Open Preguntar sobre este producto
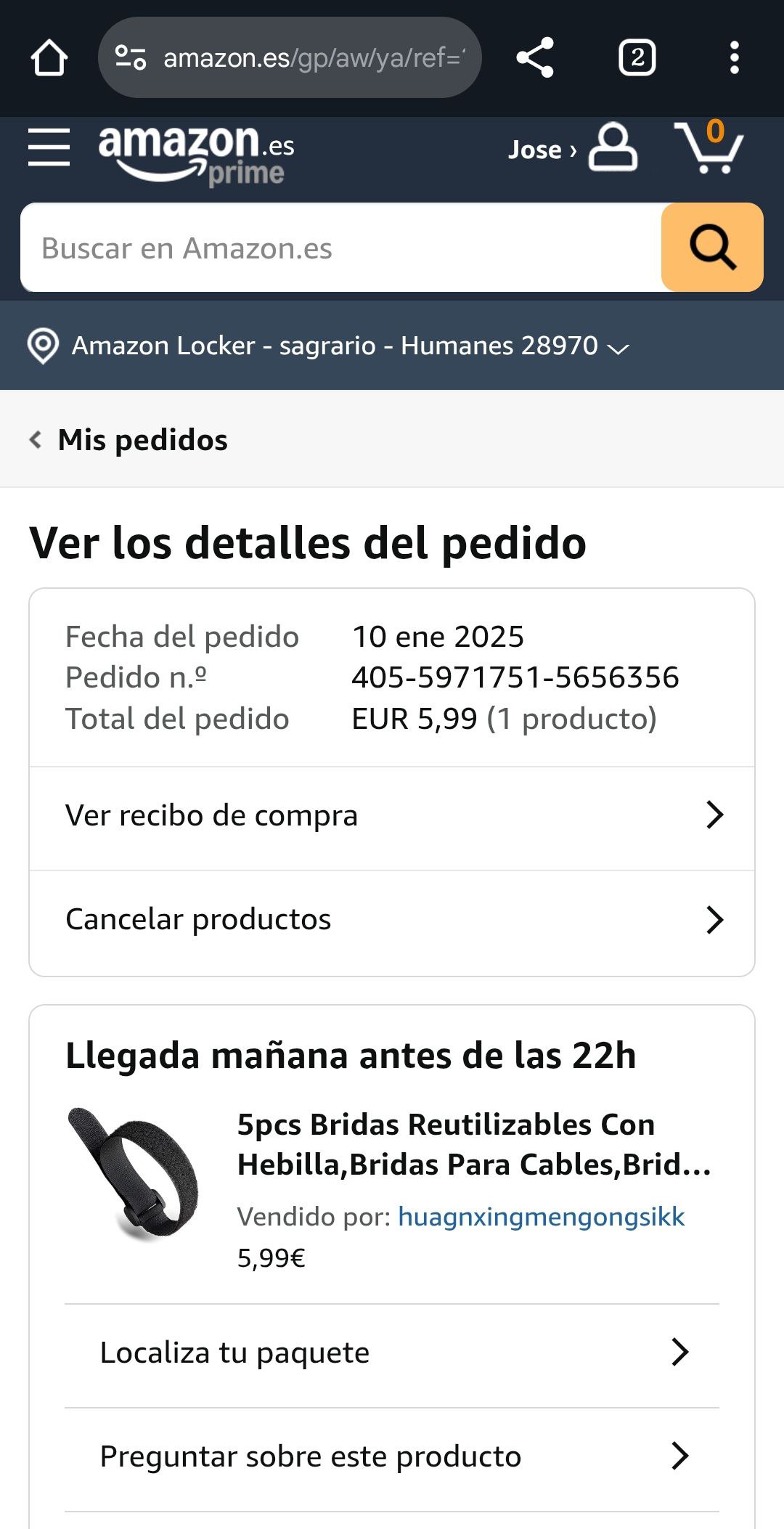 (392, 1457)
